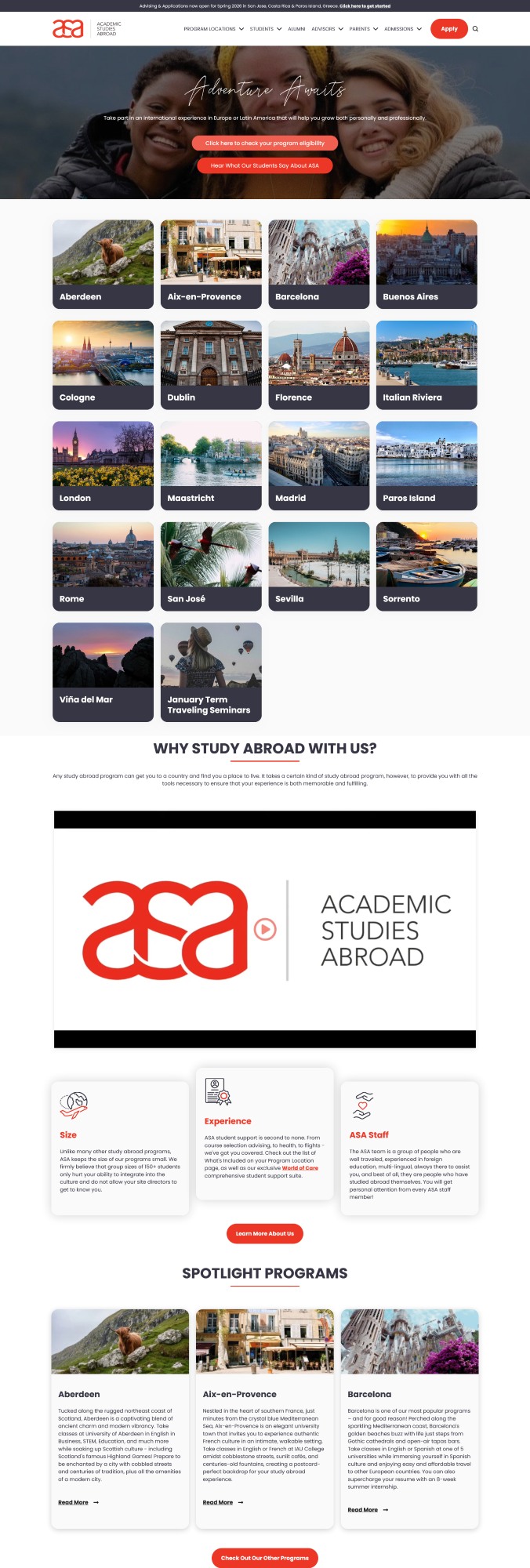
Task: Check out the other programs
Action: (265, 1558)
